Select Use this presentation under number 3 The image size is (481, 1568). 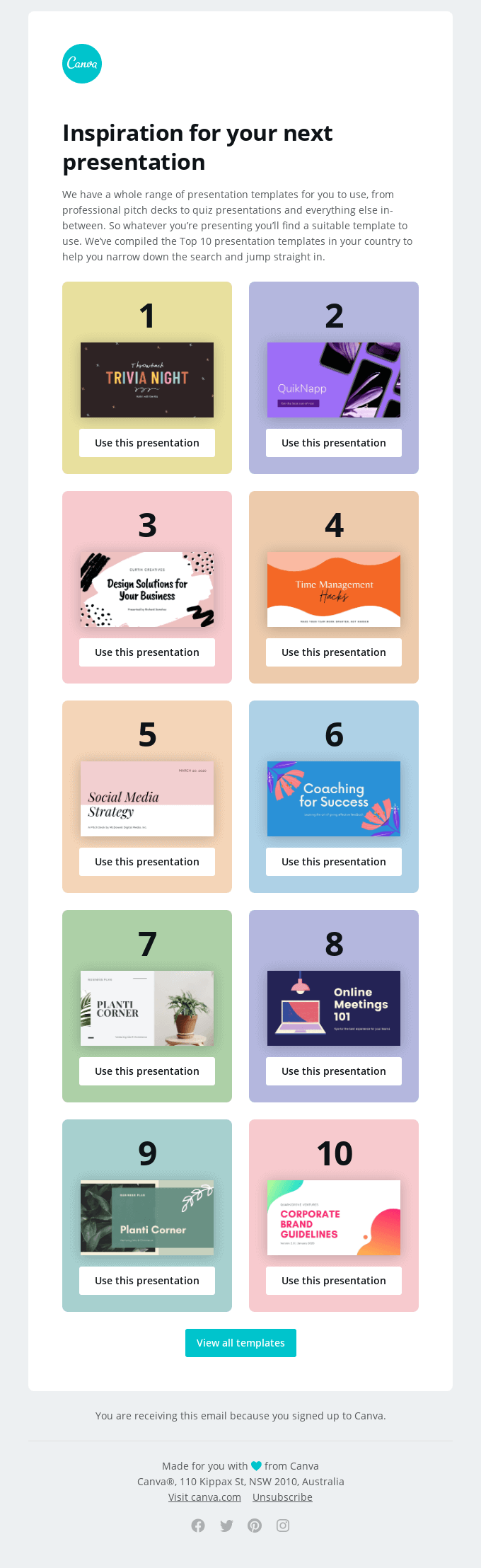coord(147,652)
